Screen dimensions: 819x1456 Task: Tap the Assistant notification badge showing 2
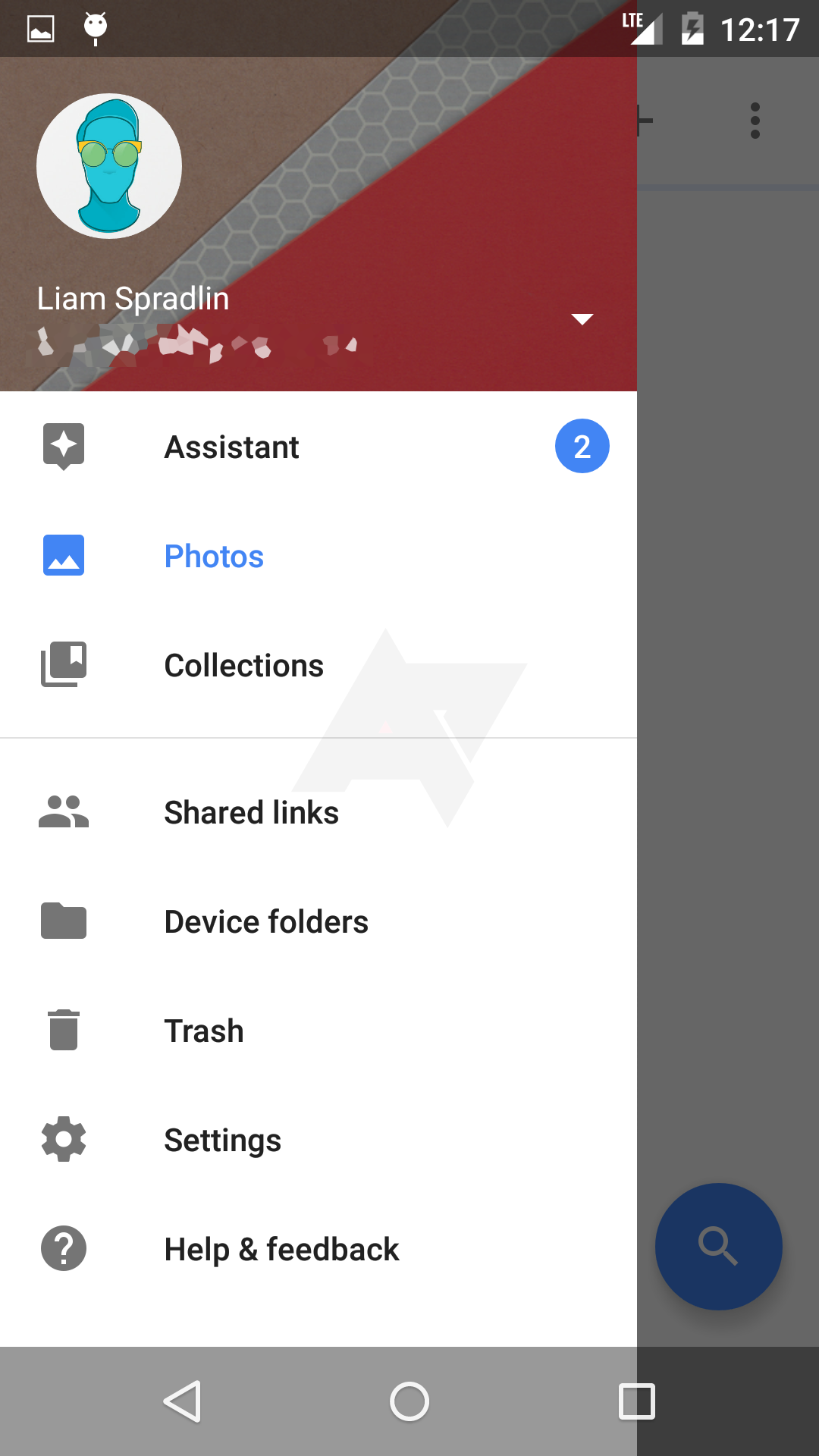pyautogui.click(x=582, y=447)
